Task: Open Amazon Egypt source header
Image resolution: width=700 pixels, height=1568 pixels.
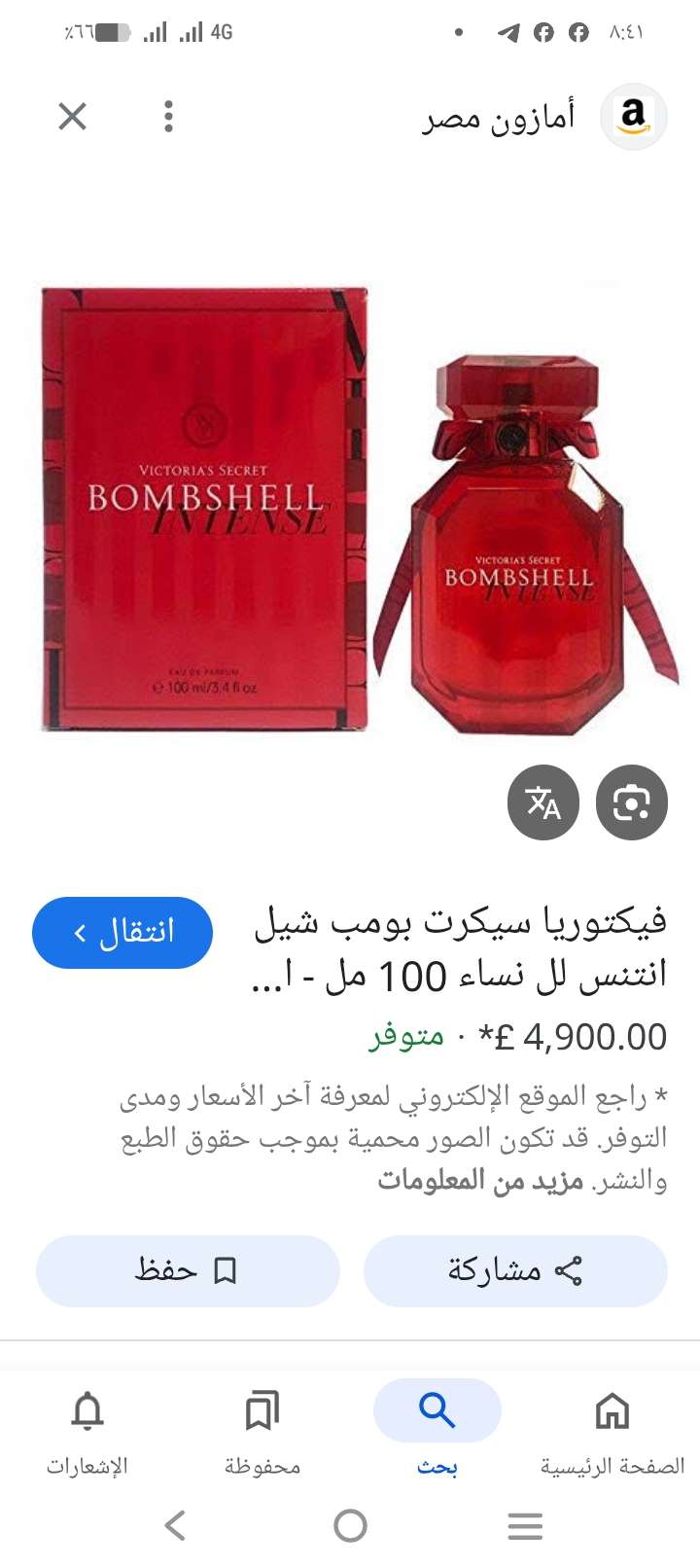Action: [x=544, y=118]
